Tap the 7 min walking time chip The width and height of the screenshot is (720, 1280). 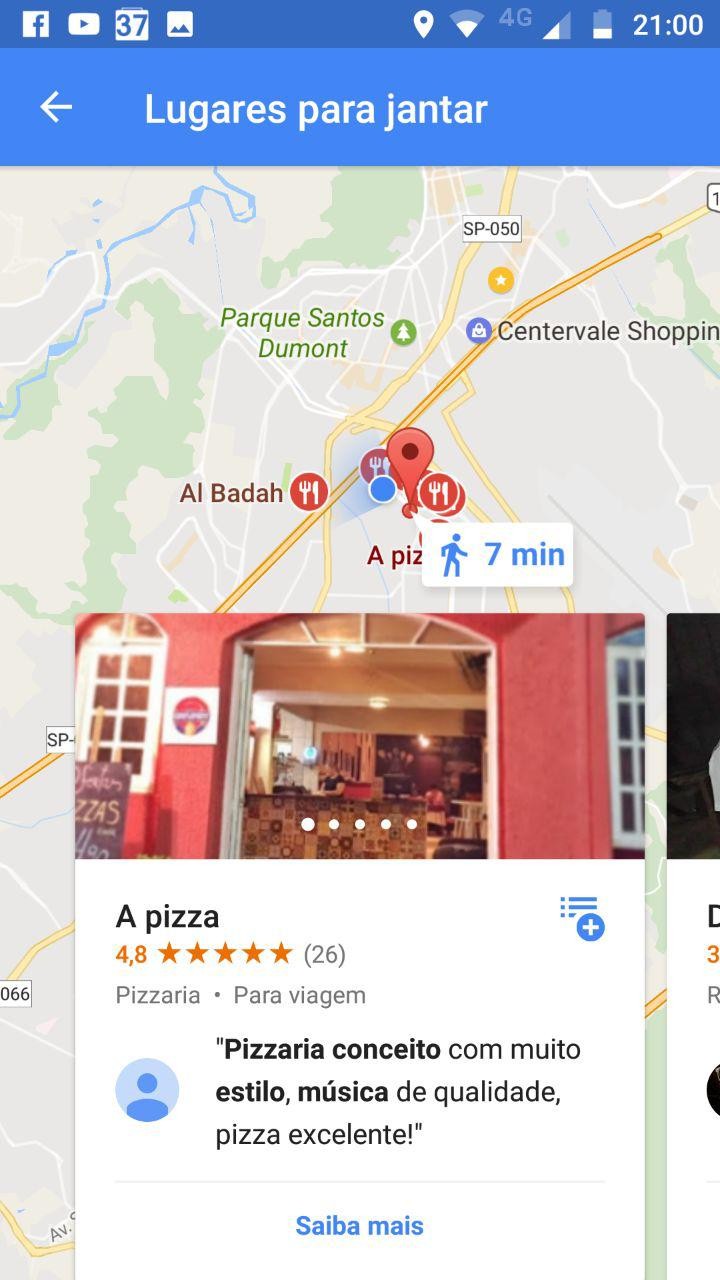point(498,554)
